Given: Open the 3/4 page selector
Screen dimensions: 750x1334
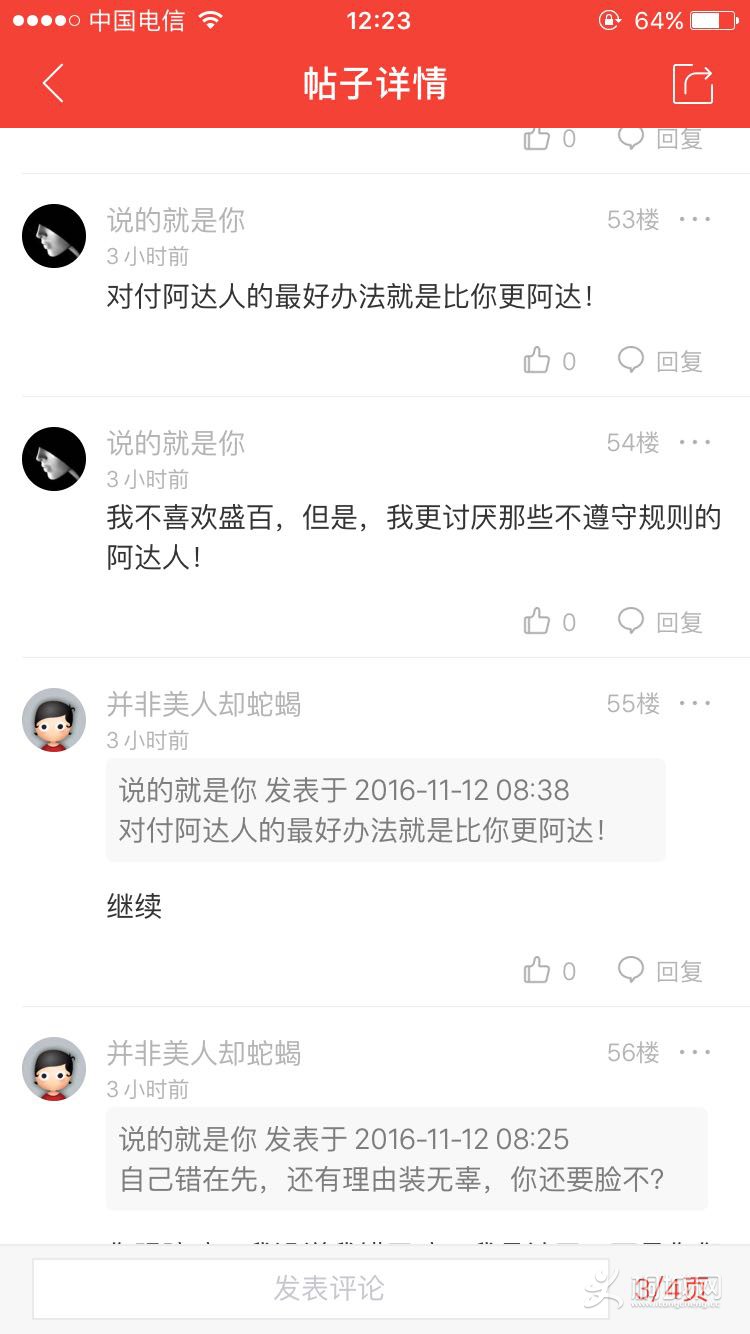Looking at the screenshot, I should click(x=672, y=1288).
